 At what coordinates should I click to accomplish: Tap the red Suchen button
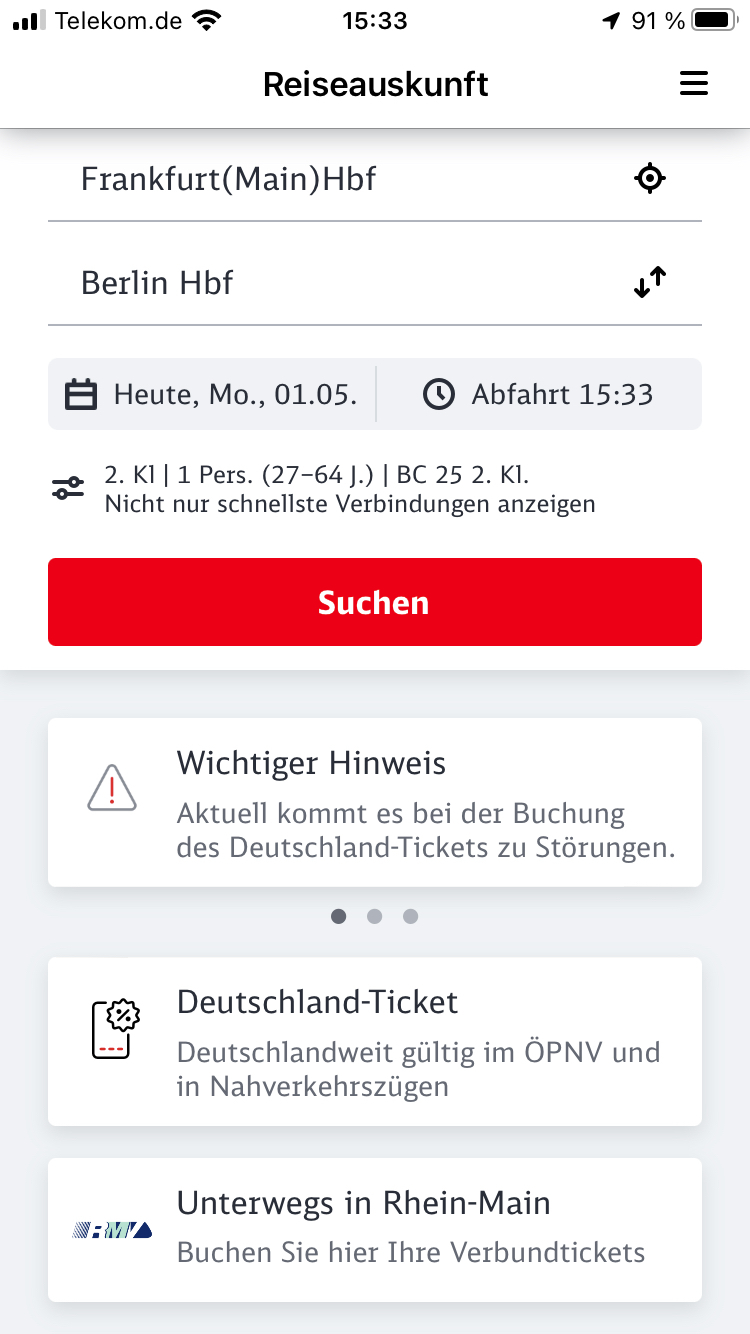[375, 602]
